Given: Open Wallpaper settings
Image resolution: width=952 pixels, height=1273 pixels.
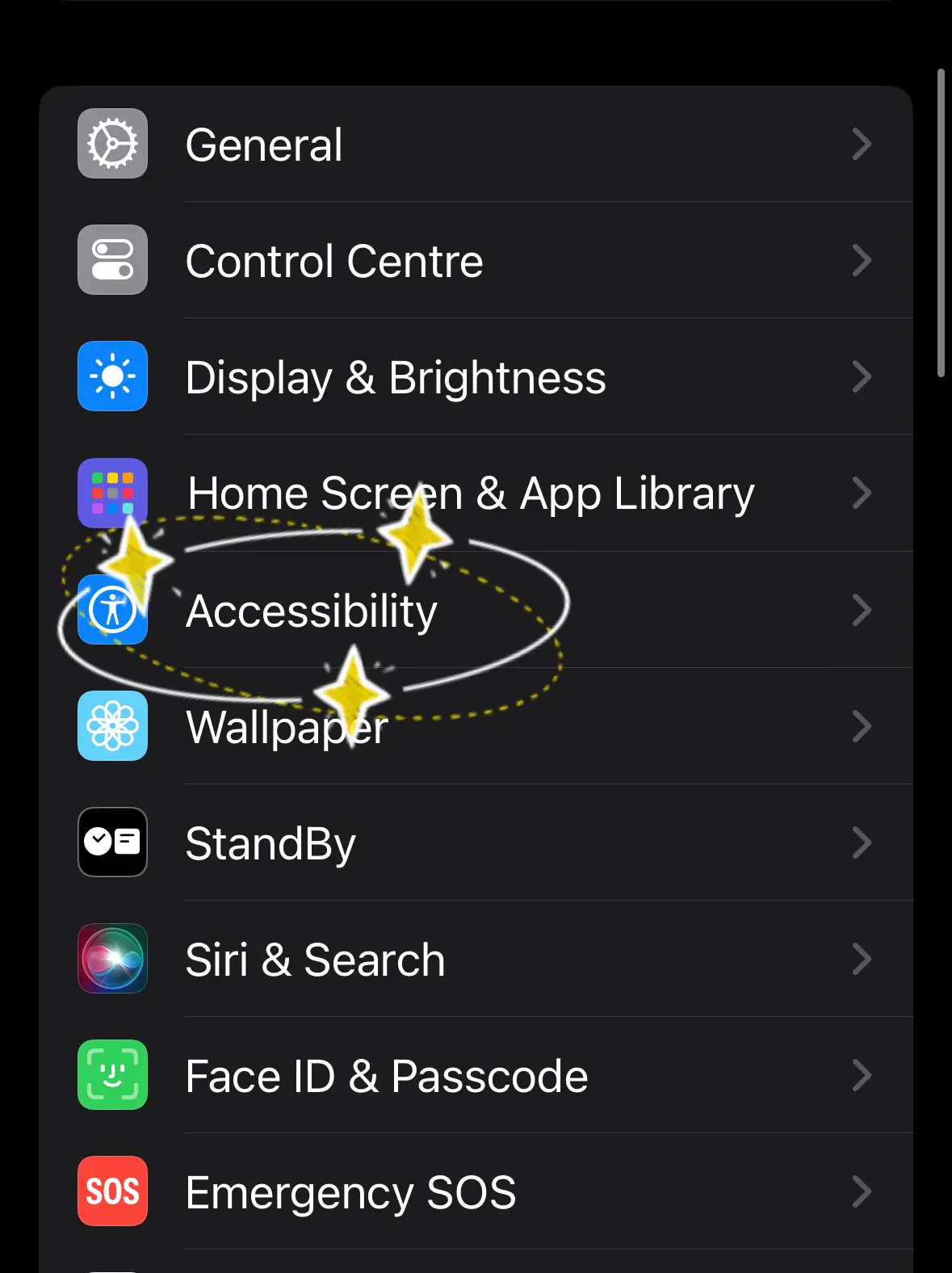Looking at the screenshot, I should coord(476,727).
